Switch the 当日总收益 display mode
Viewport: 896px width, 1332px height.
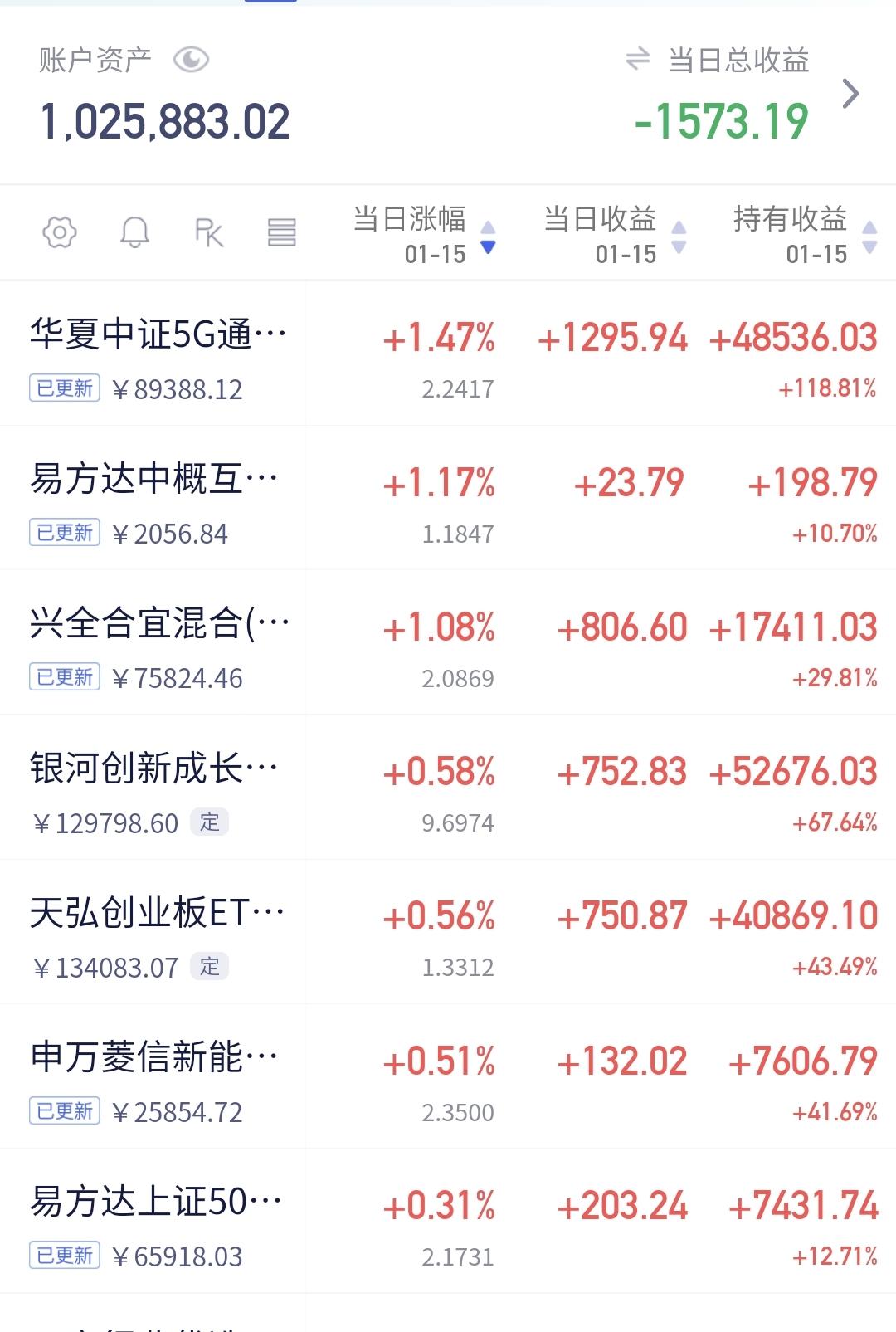click(x=637, y=59)
